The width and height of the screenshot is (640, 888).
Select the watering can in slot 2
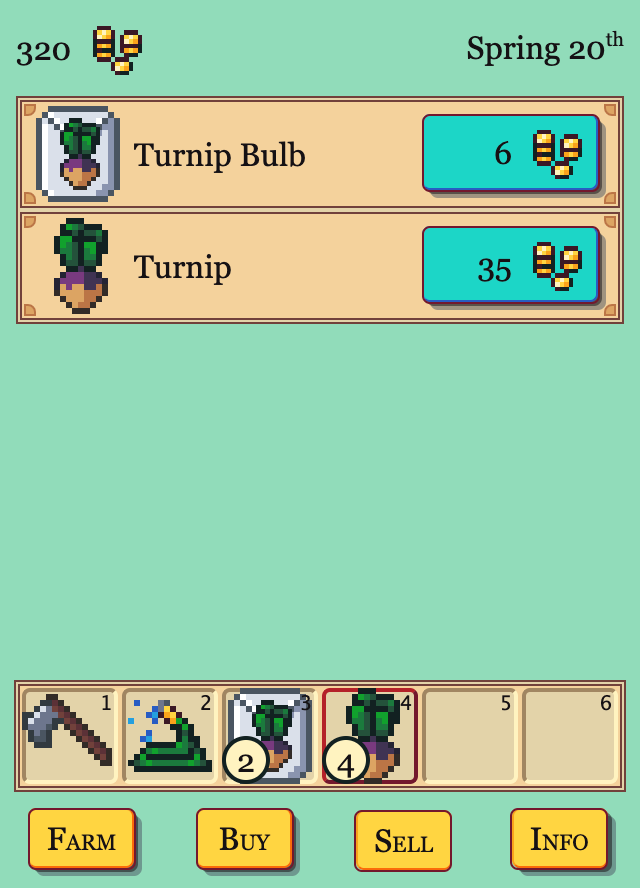(169, 736)
